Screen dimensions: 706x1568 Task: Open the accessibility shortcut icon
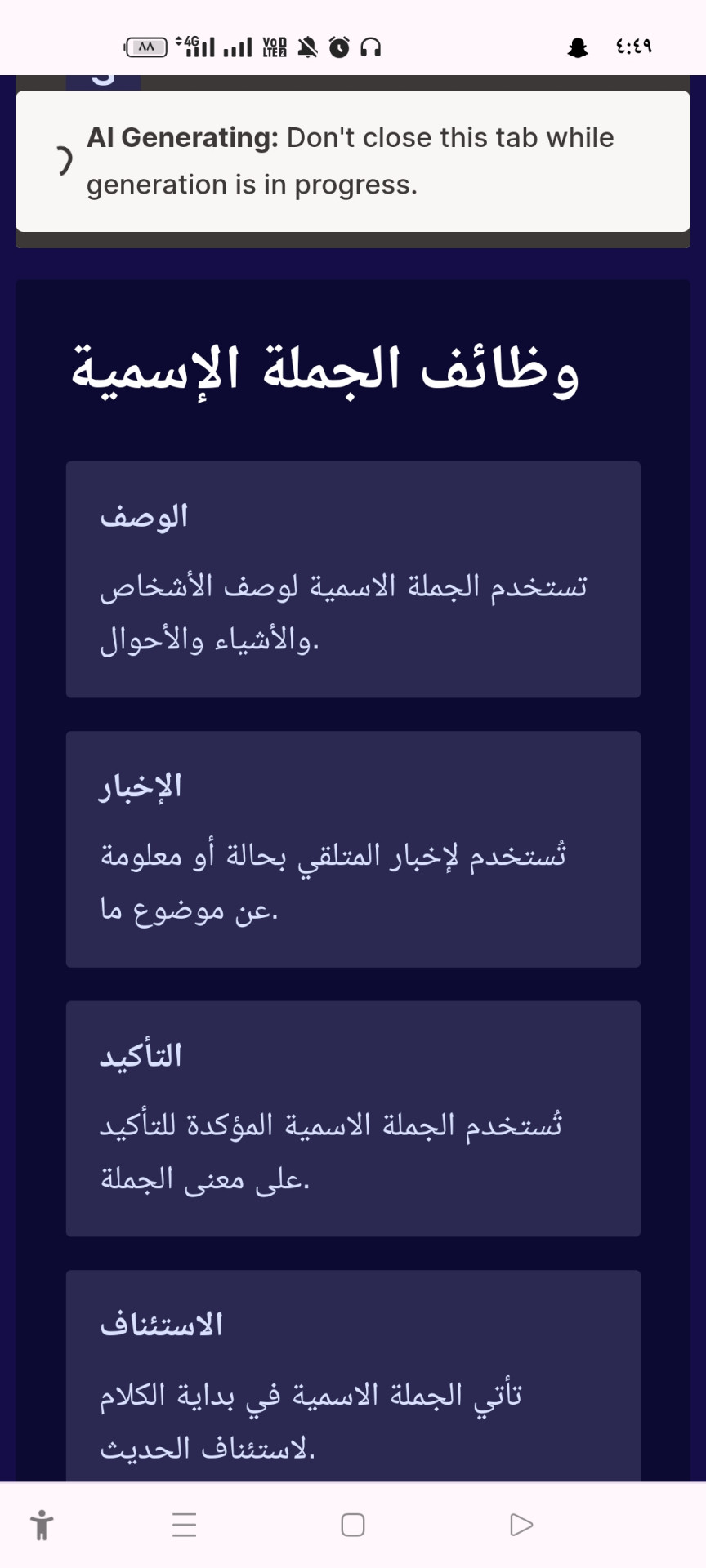click(42, 1525)
